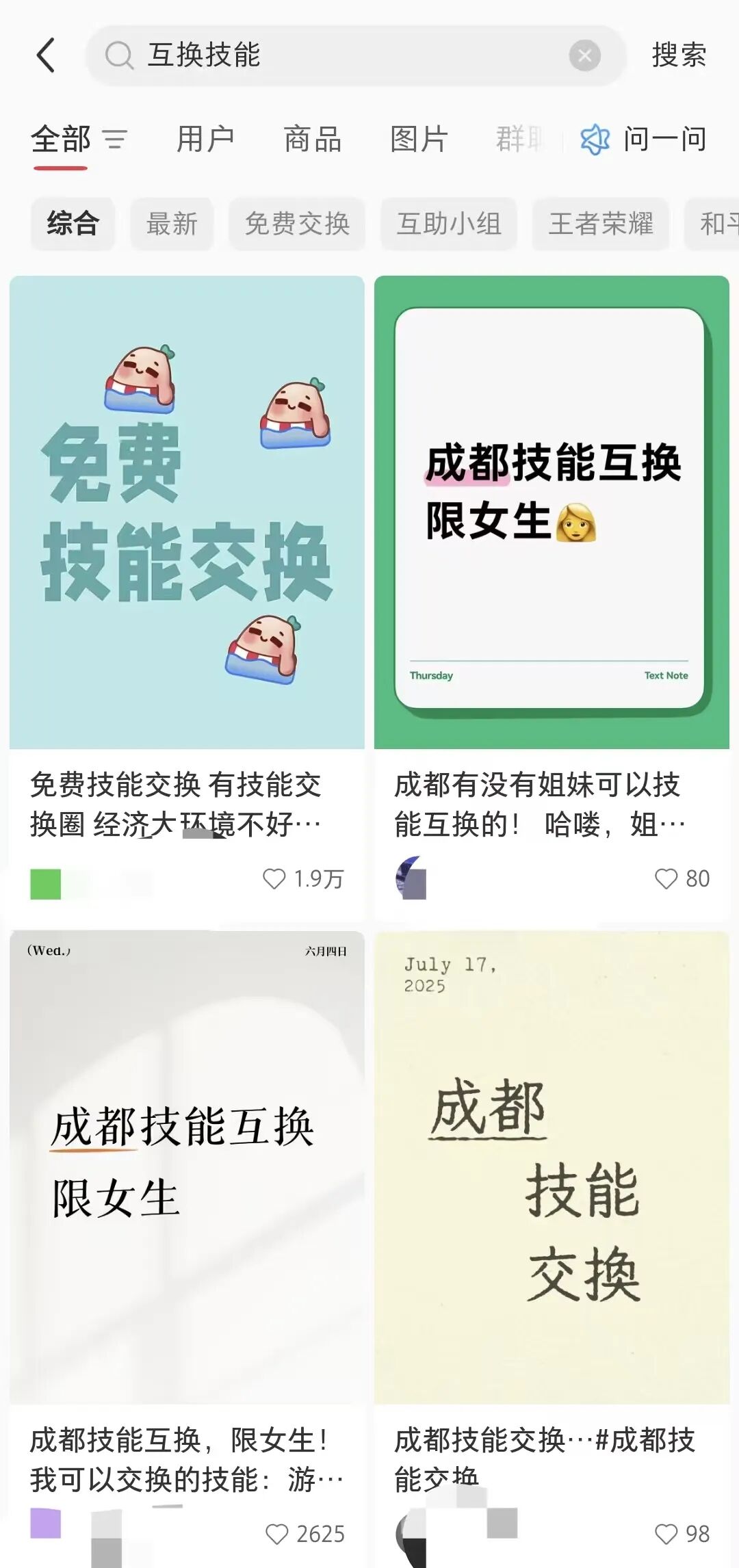Clear the search text with the X

584,55
